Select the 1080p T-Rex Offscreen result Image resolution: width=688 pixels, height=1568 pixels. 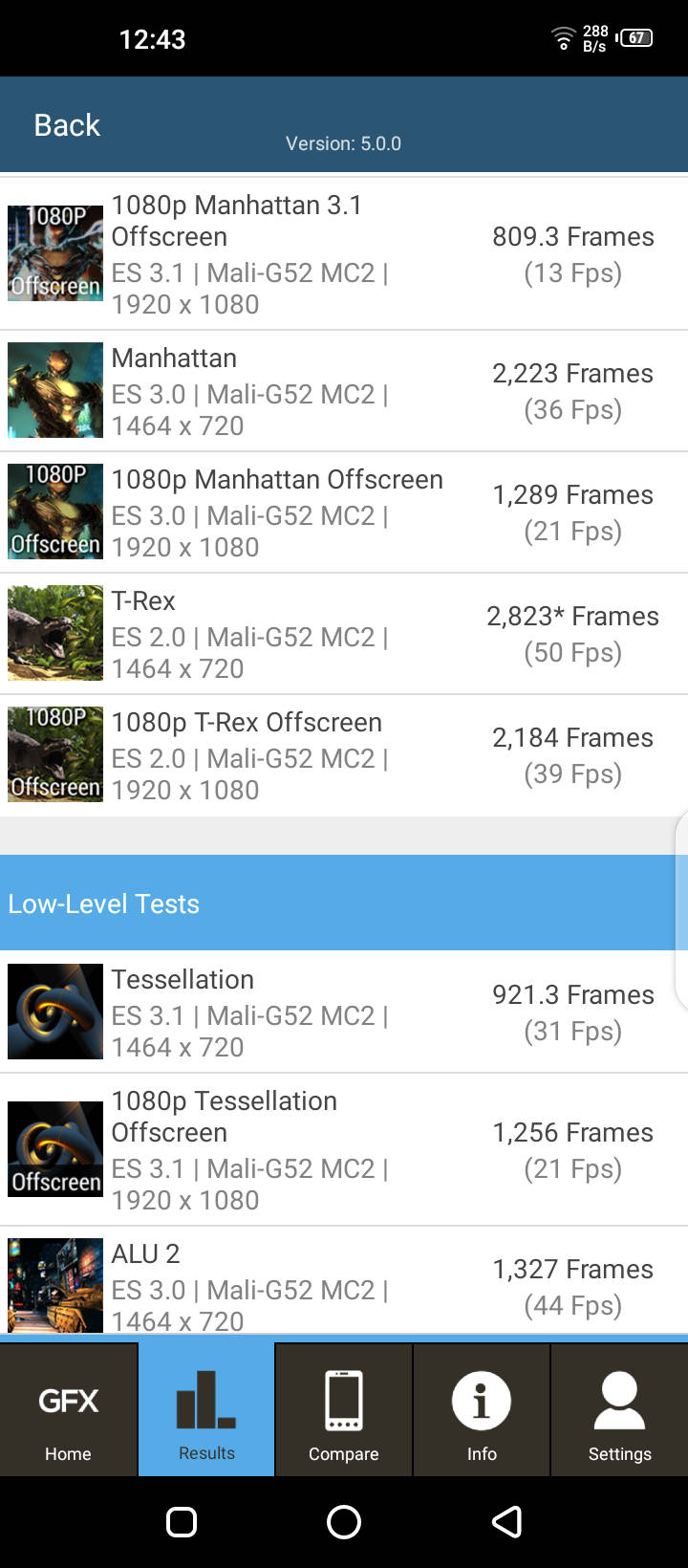[344, 755]
